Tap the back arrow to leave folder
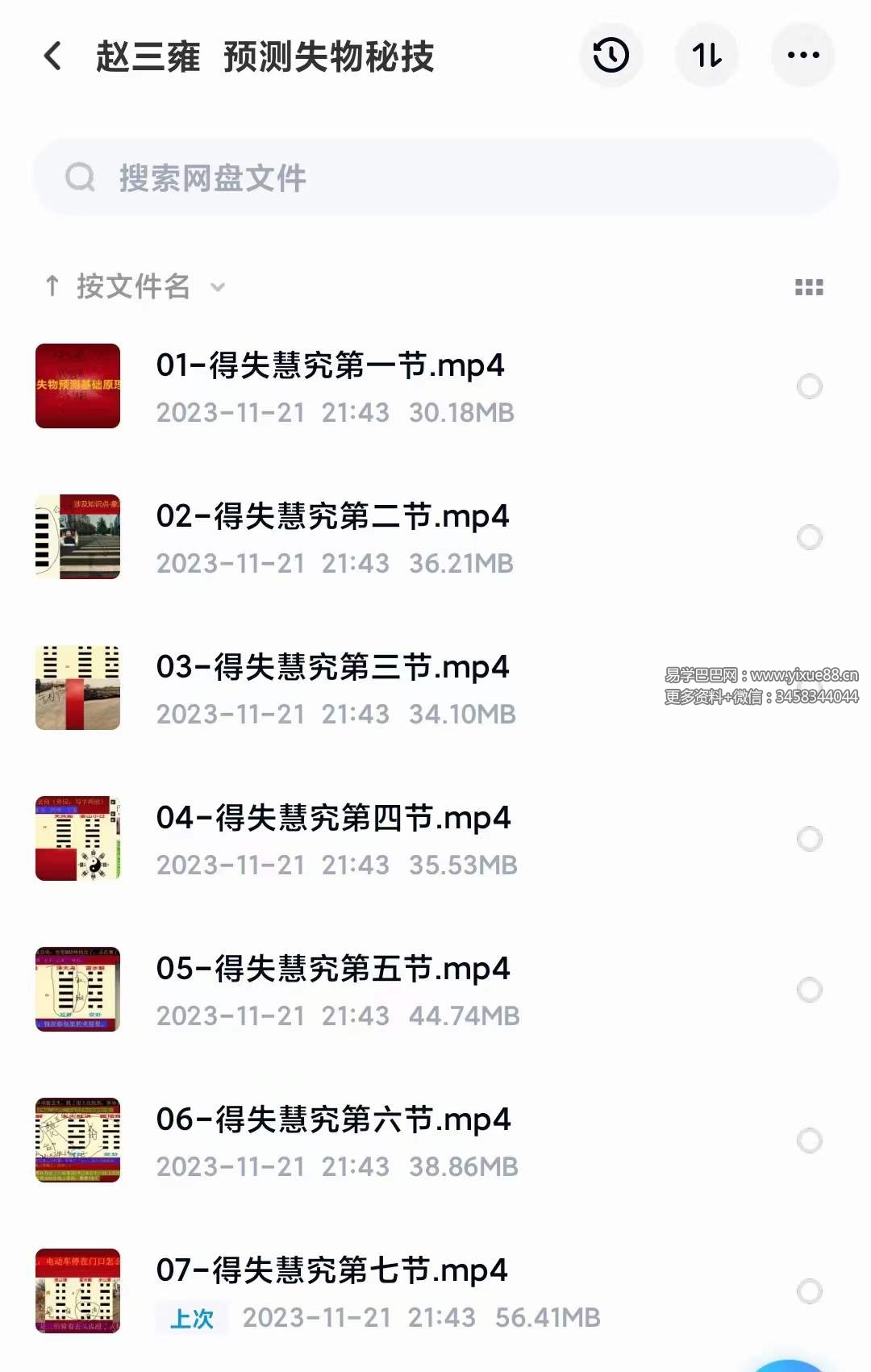871x1372 pixels. point(52,56)
